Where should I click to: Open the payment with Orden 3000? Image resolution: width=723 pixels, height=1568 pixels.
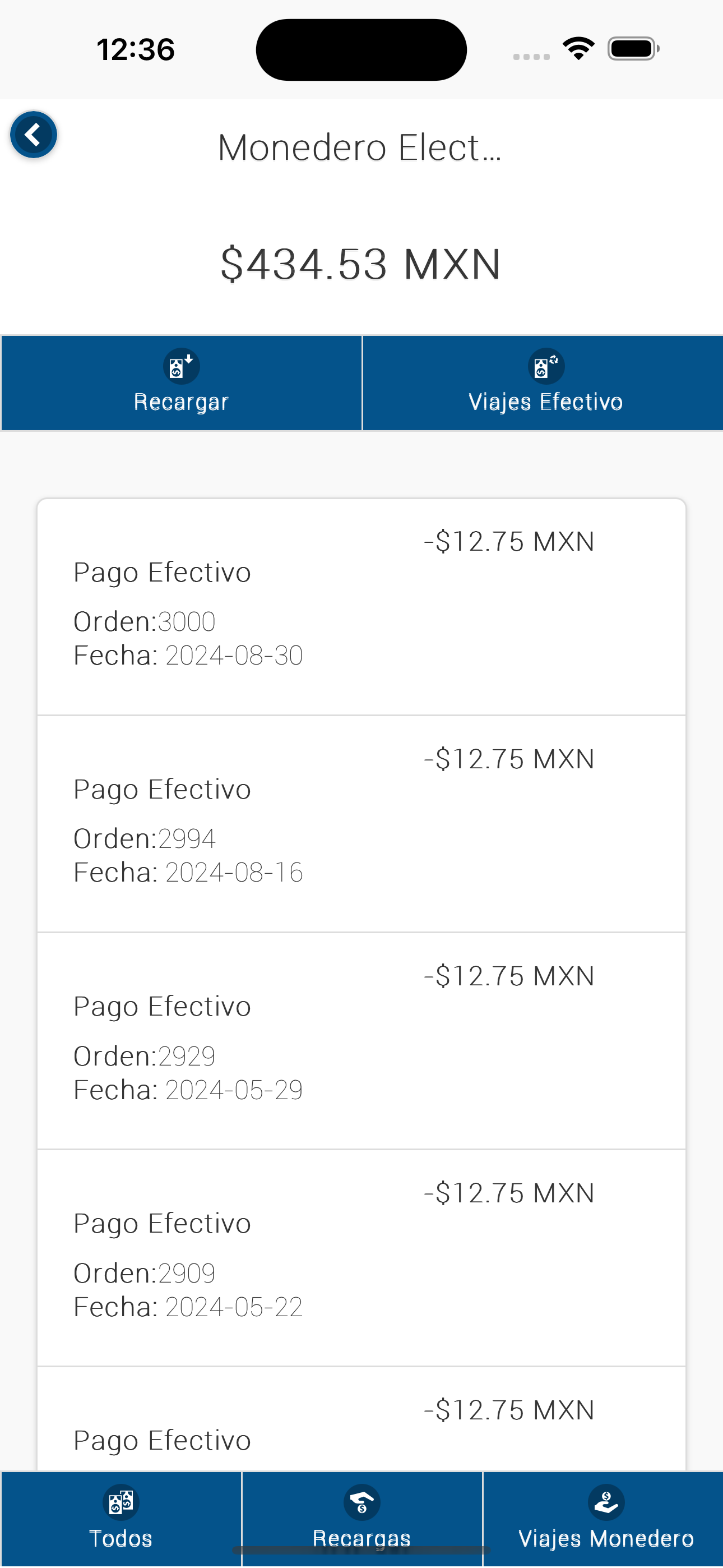point(361,607)
